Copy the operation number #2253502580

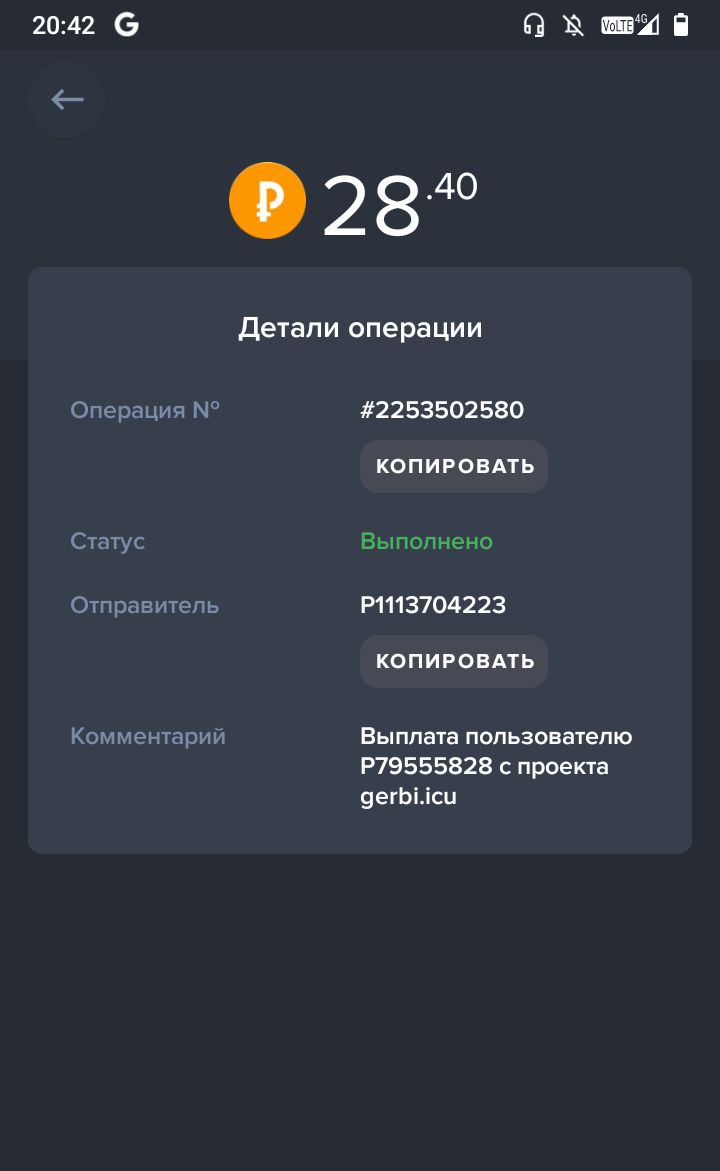[x=454, y=467]
